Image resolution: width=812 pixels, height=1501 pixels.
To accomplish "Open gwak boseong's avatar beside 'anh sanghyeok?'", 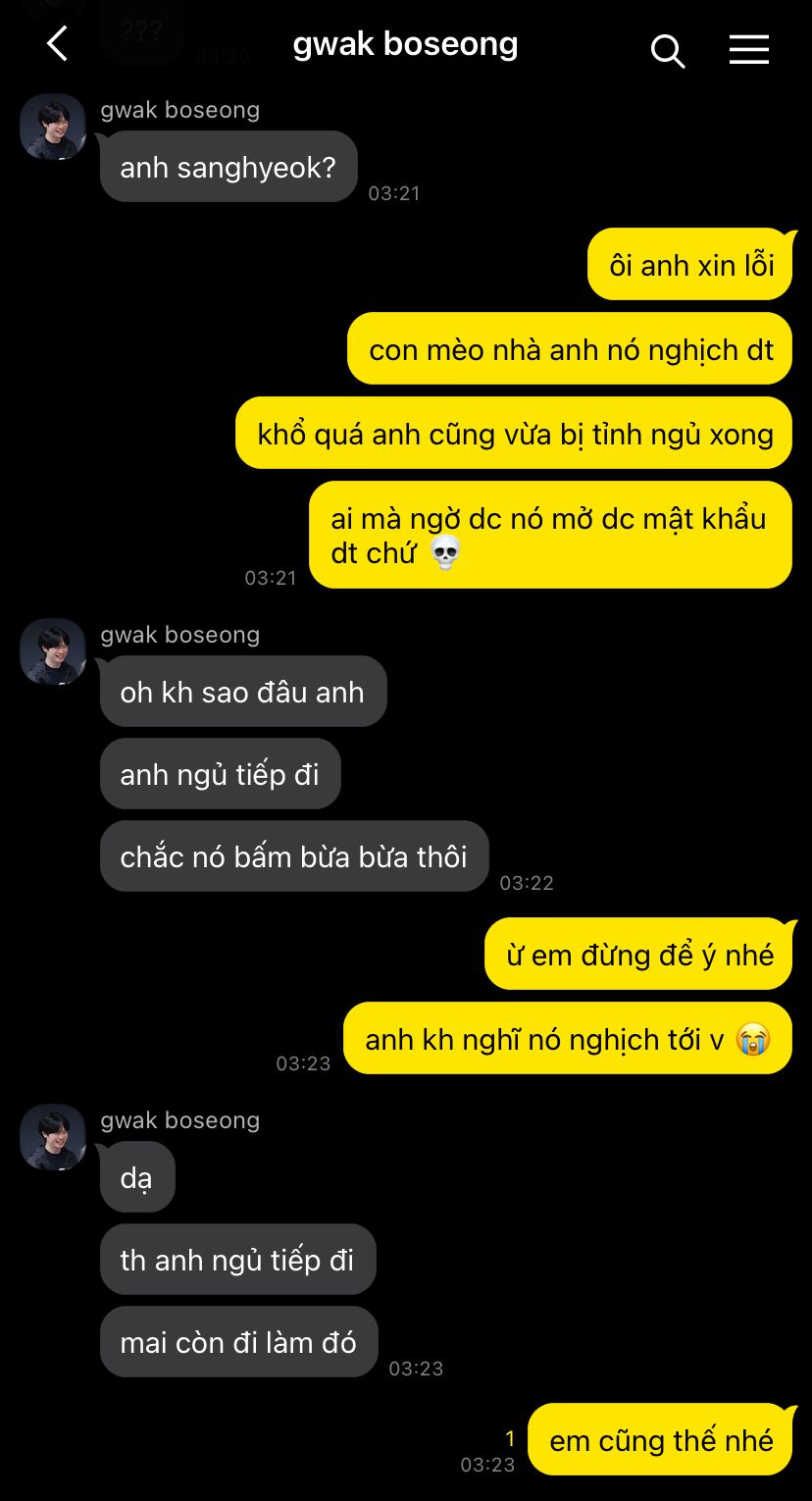I will pyautogui.click(x=53, y=127).
